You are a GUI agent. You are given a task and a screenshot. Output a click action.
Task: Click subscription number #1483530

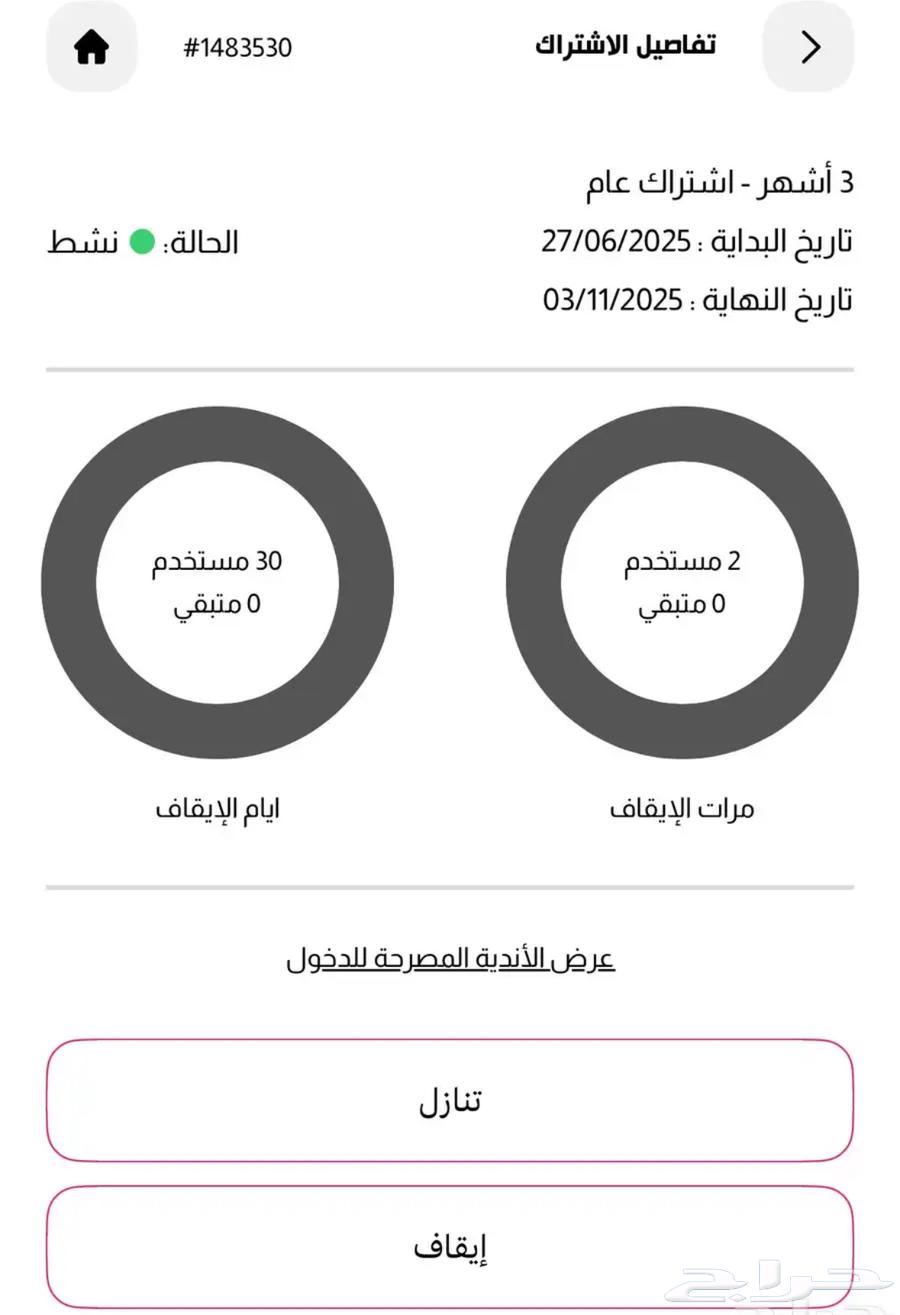click(239, 47)
